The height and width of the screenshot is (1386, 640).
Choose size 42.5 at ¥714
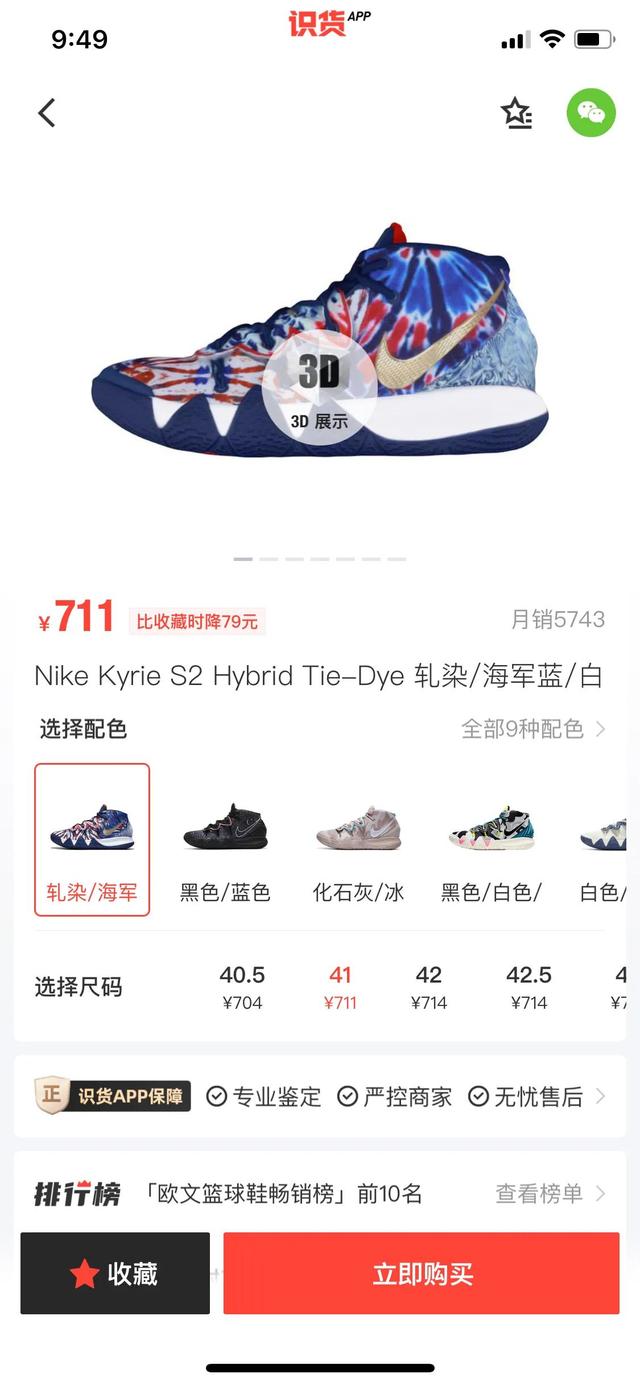[x=529, y=987]
